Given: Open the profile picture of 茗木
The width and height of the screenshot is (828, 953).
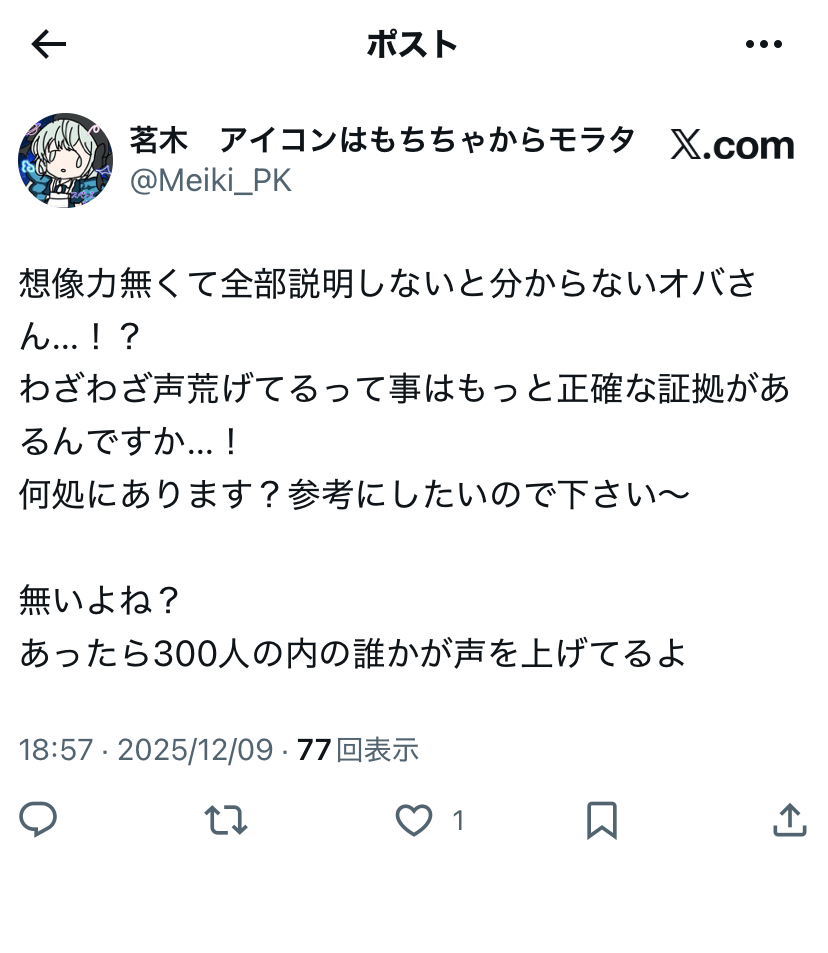Looking at the screenshot, I should (x=66, y=160).
